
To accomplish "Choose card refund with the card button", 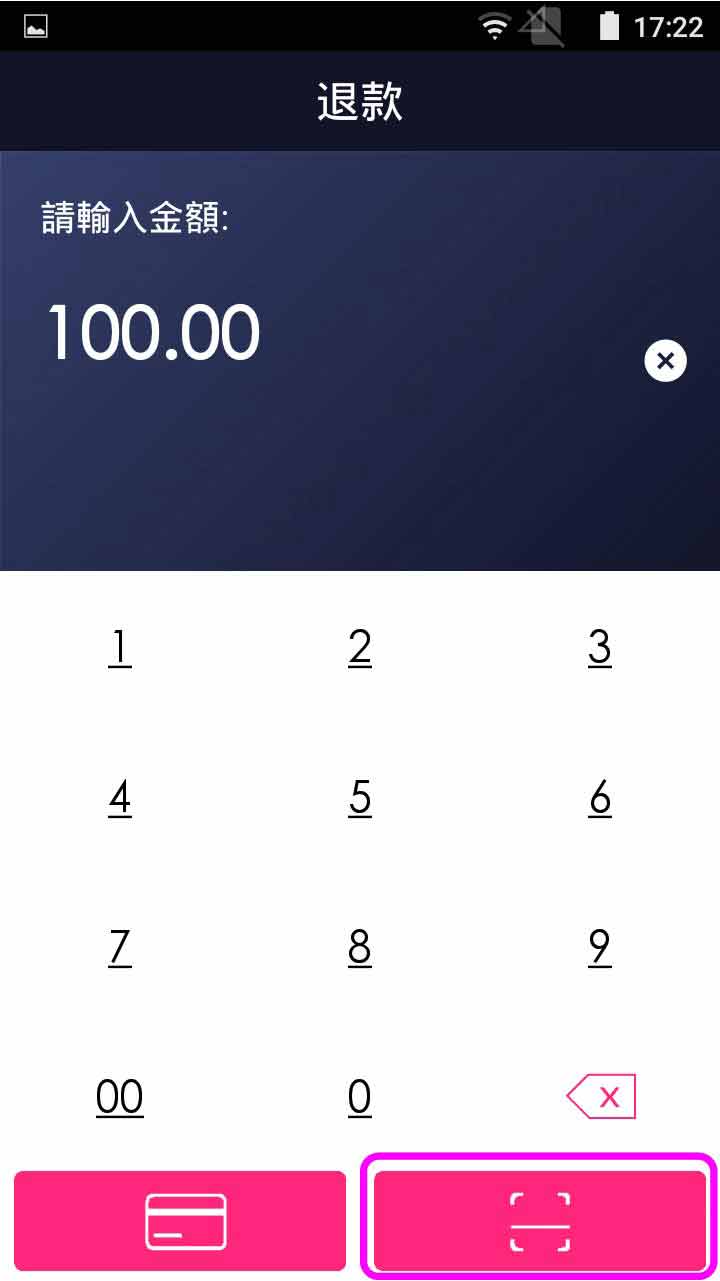I will point(180,1221).
